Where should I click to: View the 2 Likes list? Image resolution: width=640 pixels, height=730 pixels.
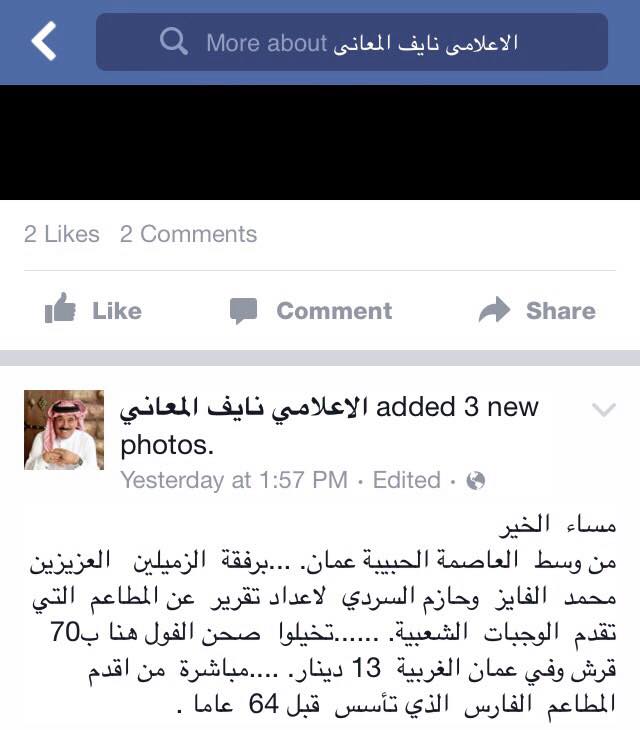[x=62, y=234]
